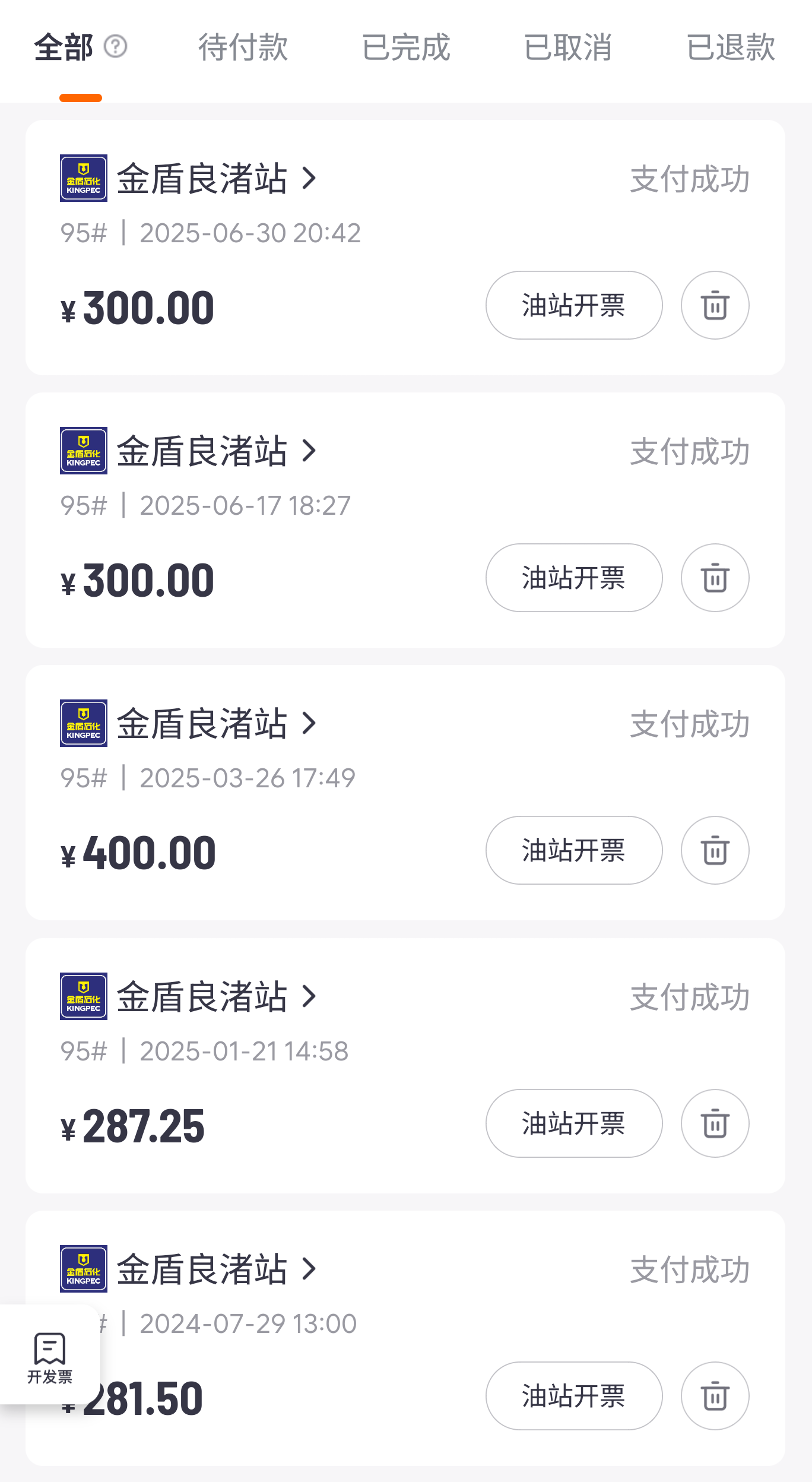Request 油站开票 for the 2025-06-17 order
This screenshot has width=812, height=1482.
573,578
